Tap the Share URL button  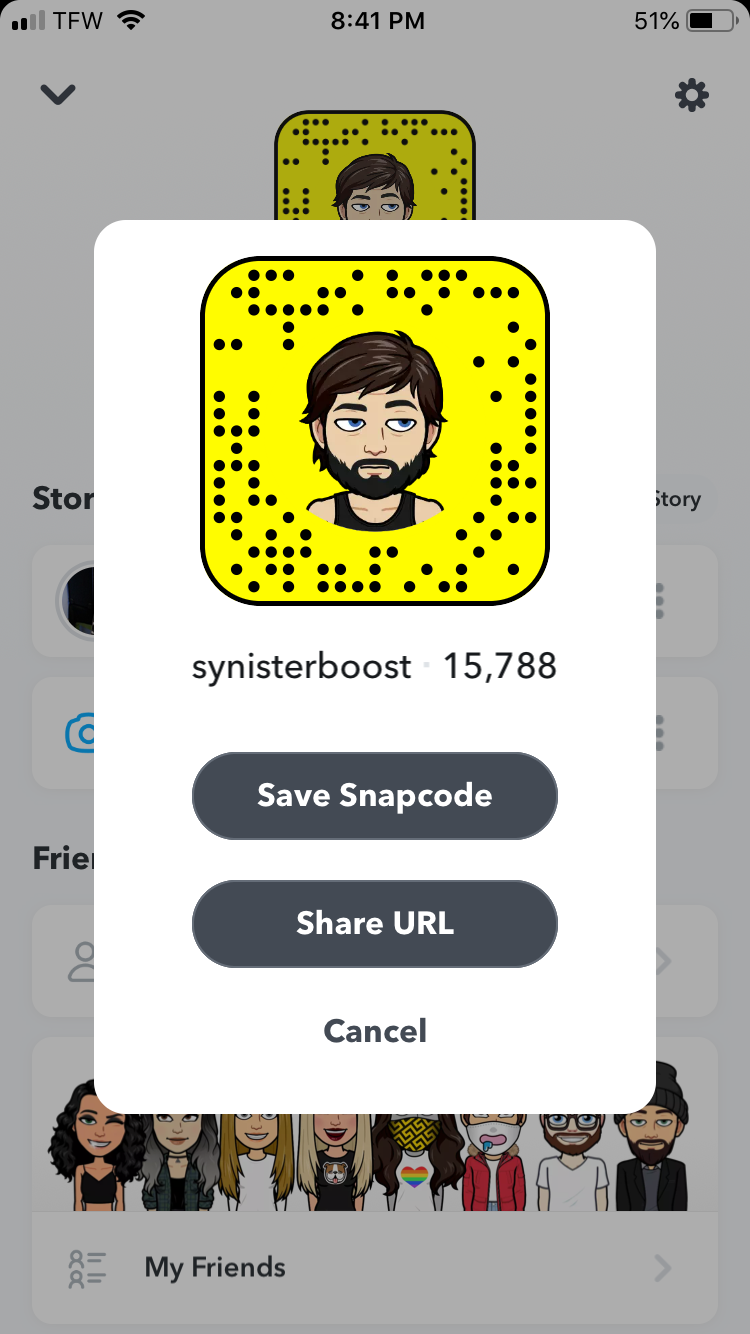(x=374, y=923)
